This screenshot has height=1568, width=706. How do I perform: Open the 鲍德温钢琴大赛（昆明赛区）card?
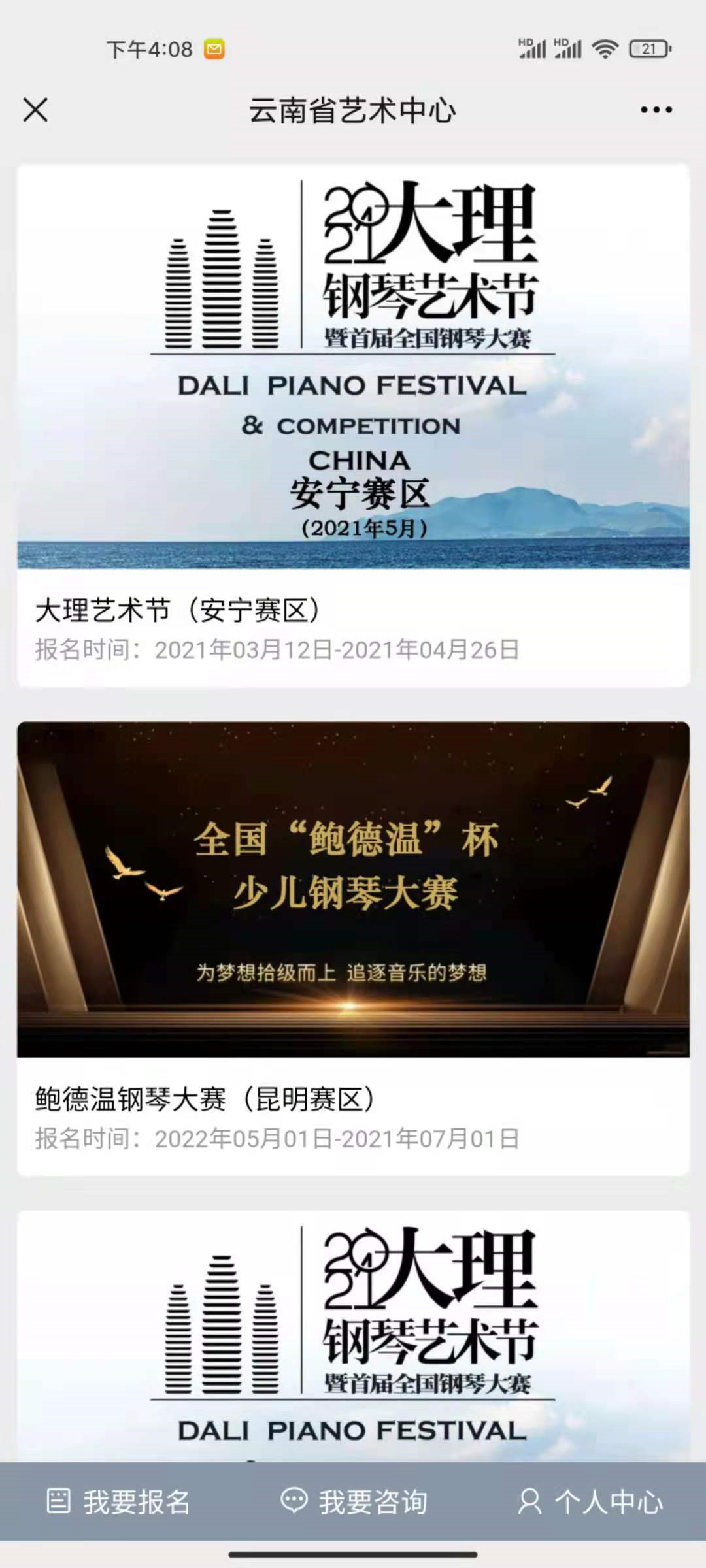click(x=353, y=949)
